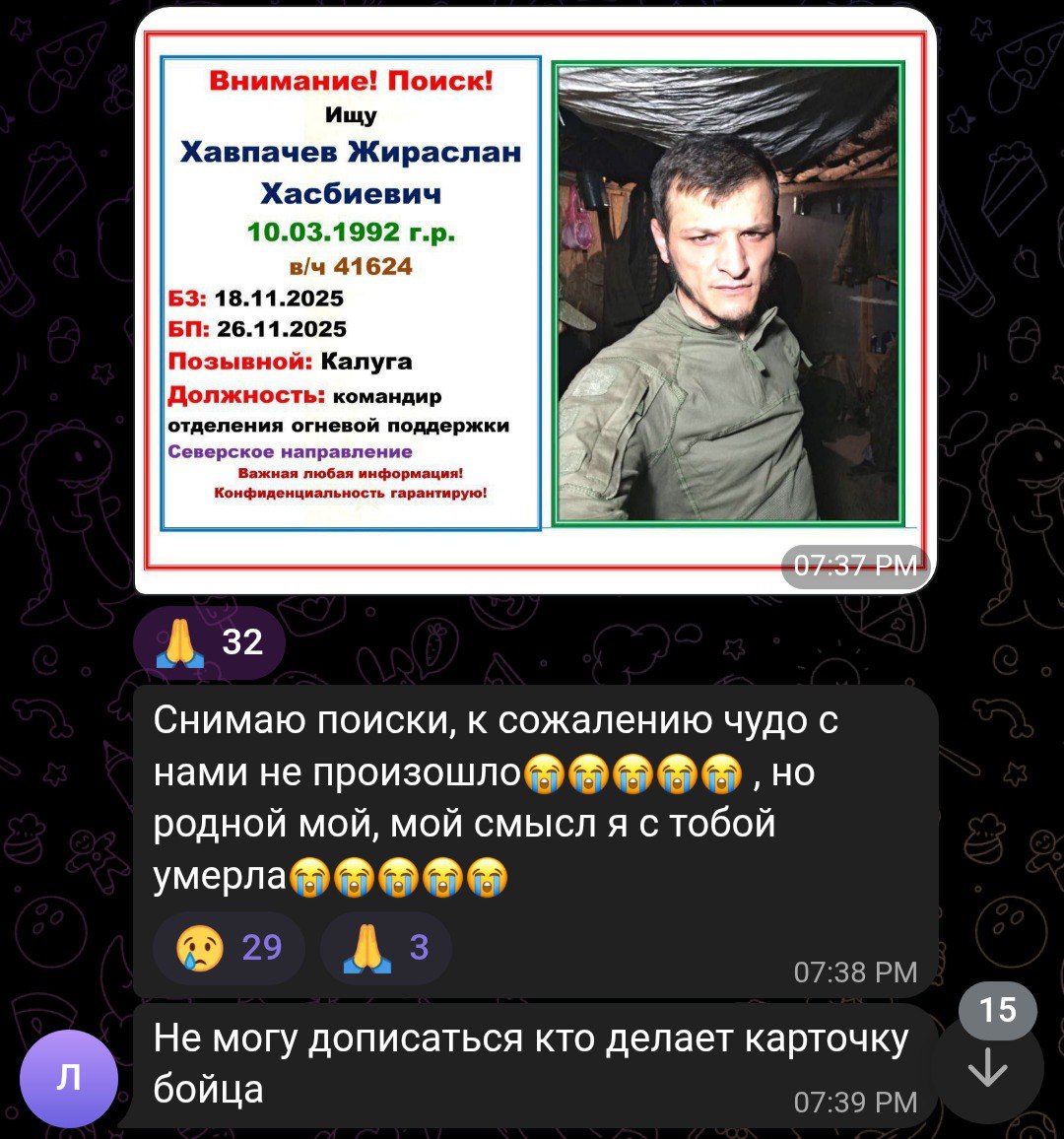Open the search poster image in the chat

534,300
